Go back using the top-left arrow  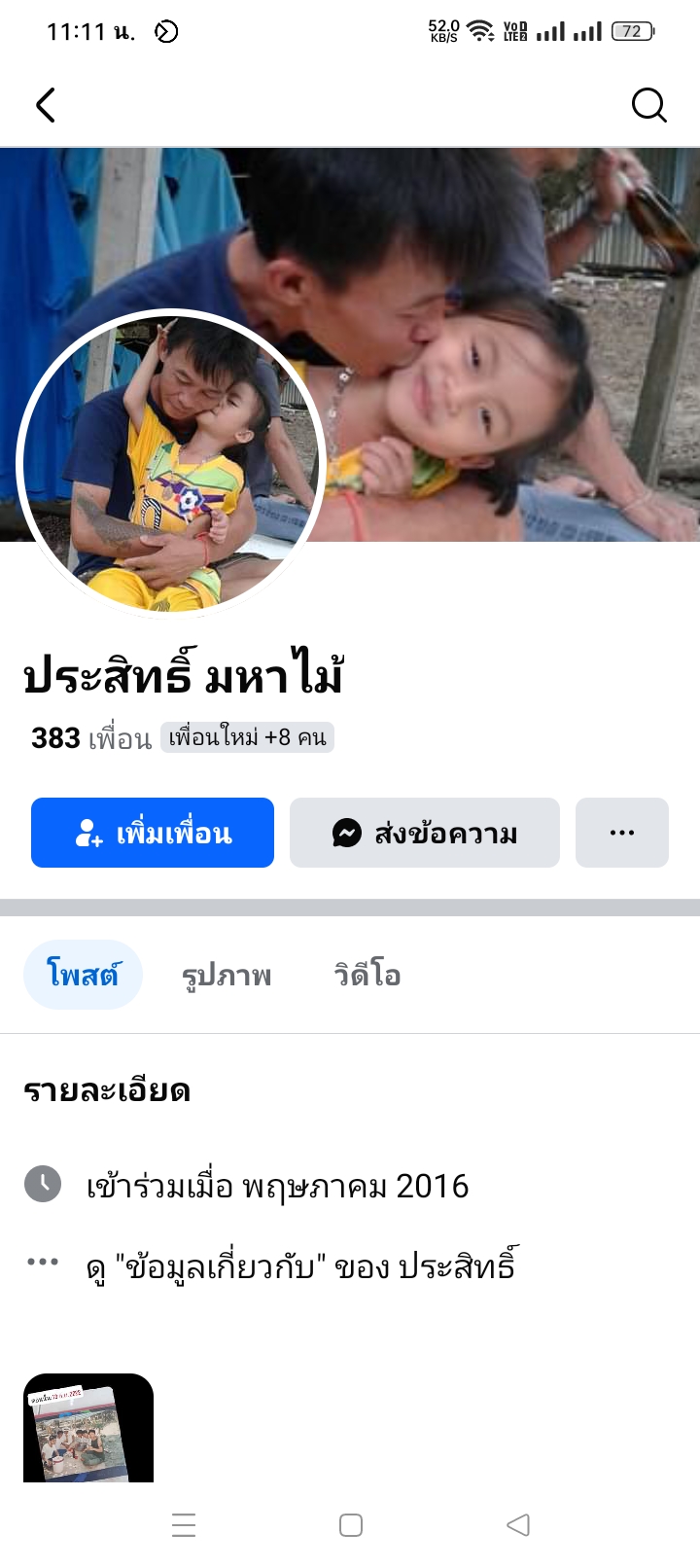(x=46, y=105)
